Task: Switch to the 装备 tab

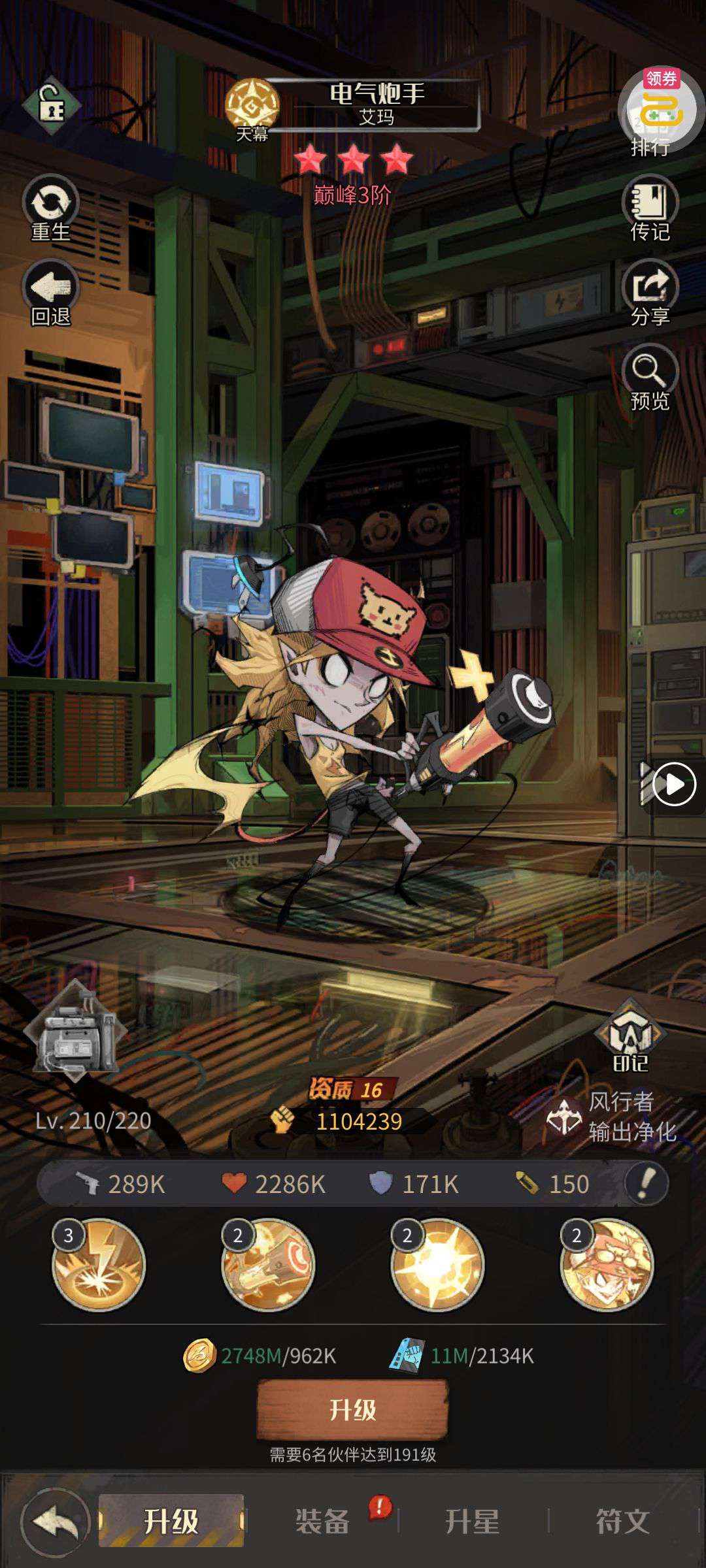Action: (x=322, y=1522)
